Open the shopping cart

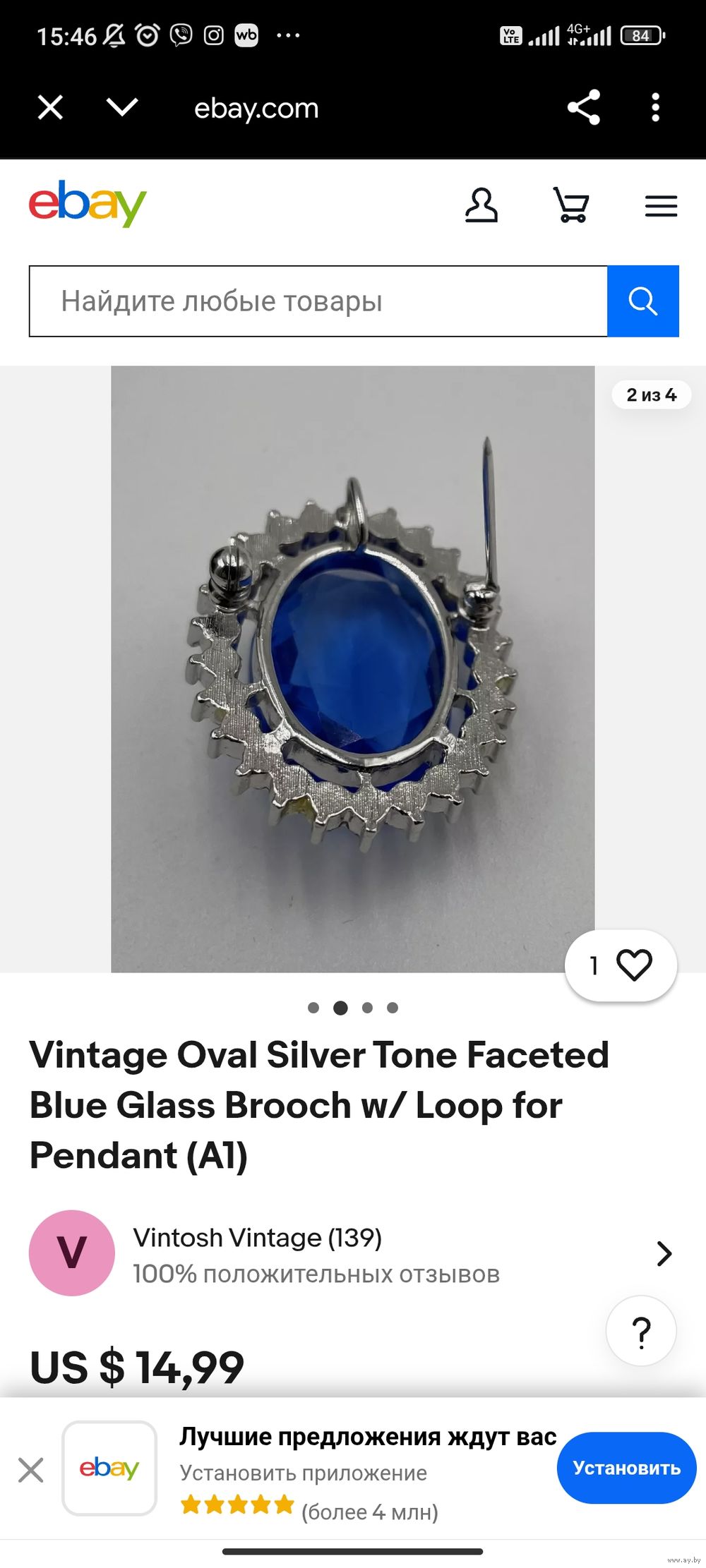[x=570, y=205]
